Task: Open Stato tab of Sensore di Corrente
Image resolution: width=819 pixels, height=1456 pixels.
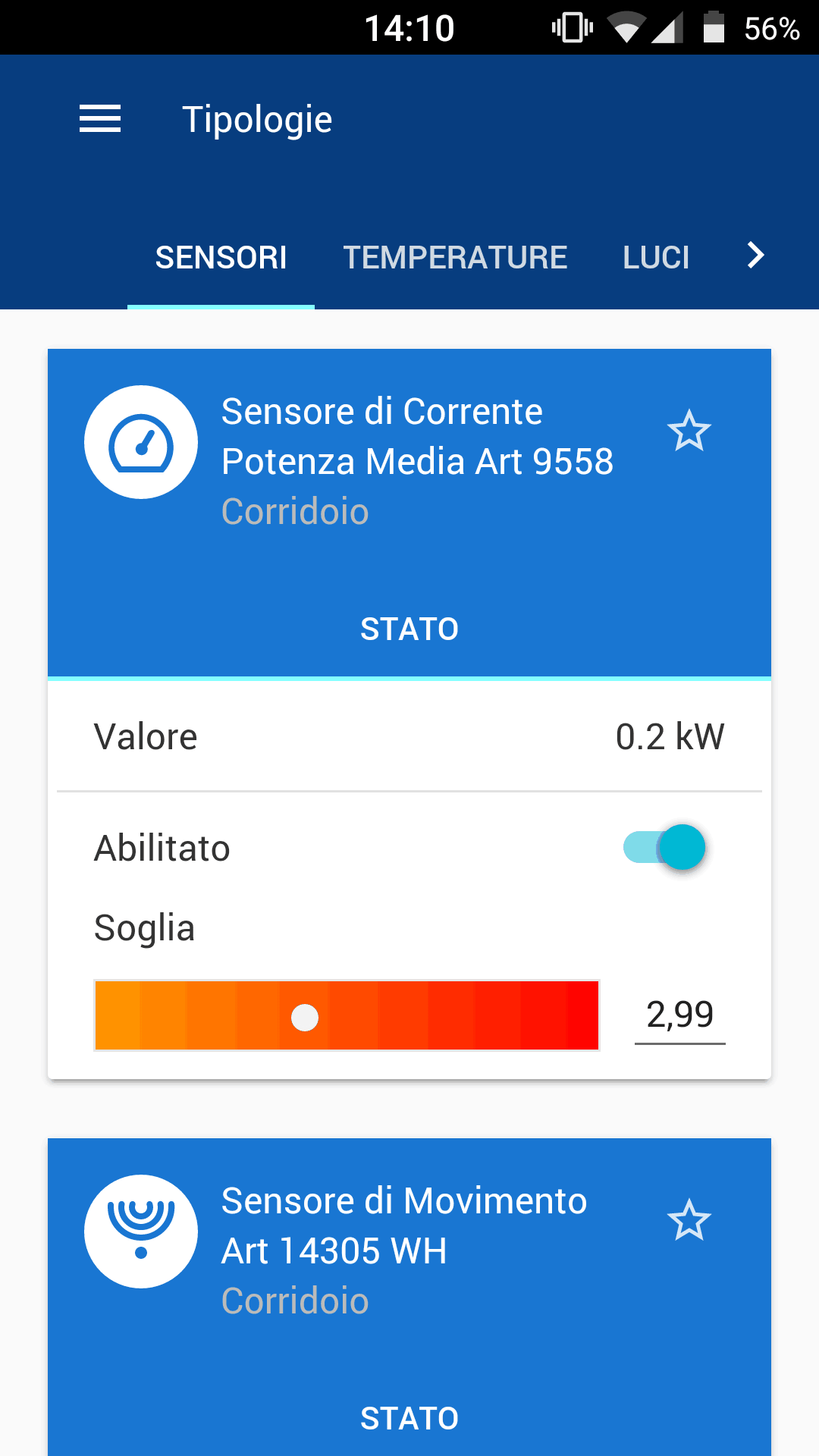Action: tap(409, 629)
